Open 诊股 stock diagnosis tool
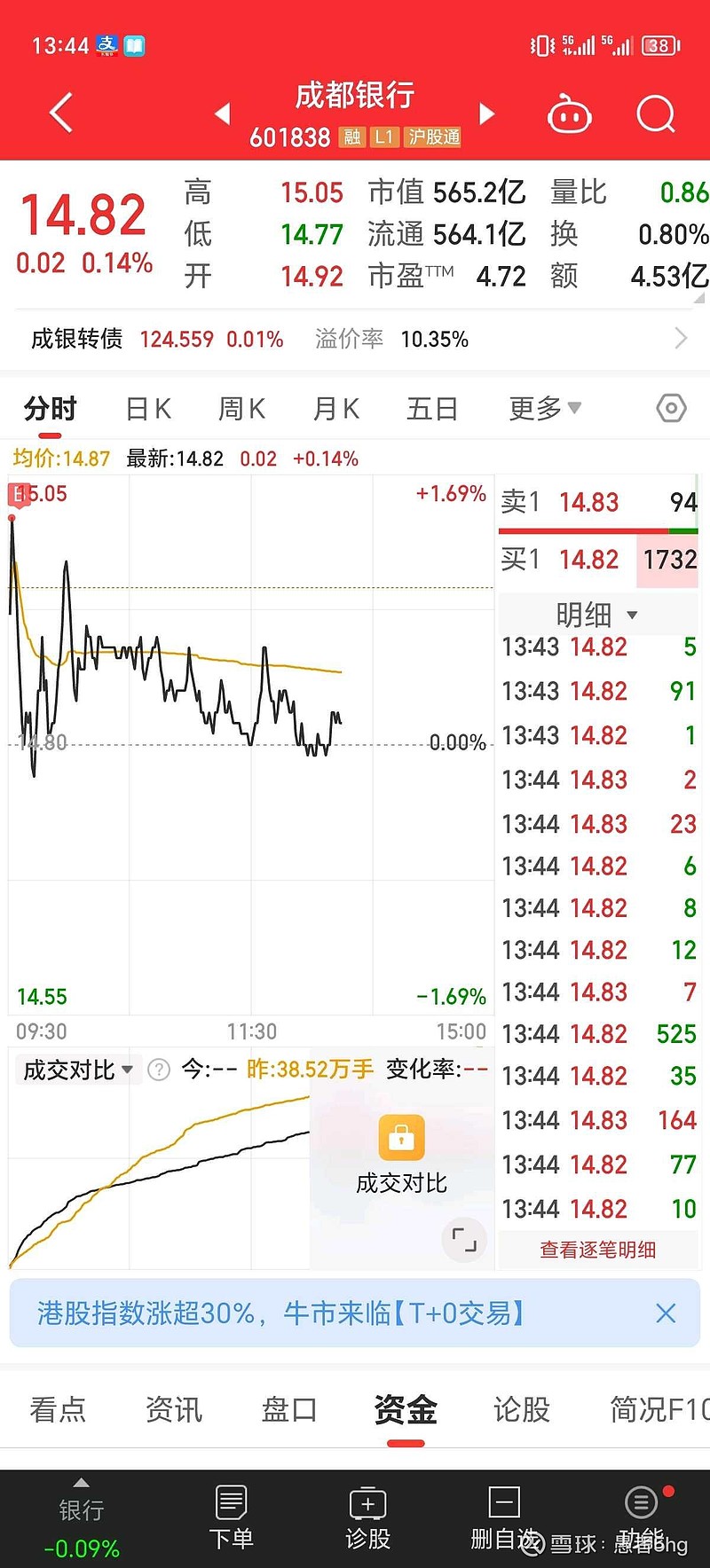Image resolution: width=710 pixels, height=1568 pixels. pyautogui.click(x=367, y=1517)
